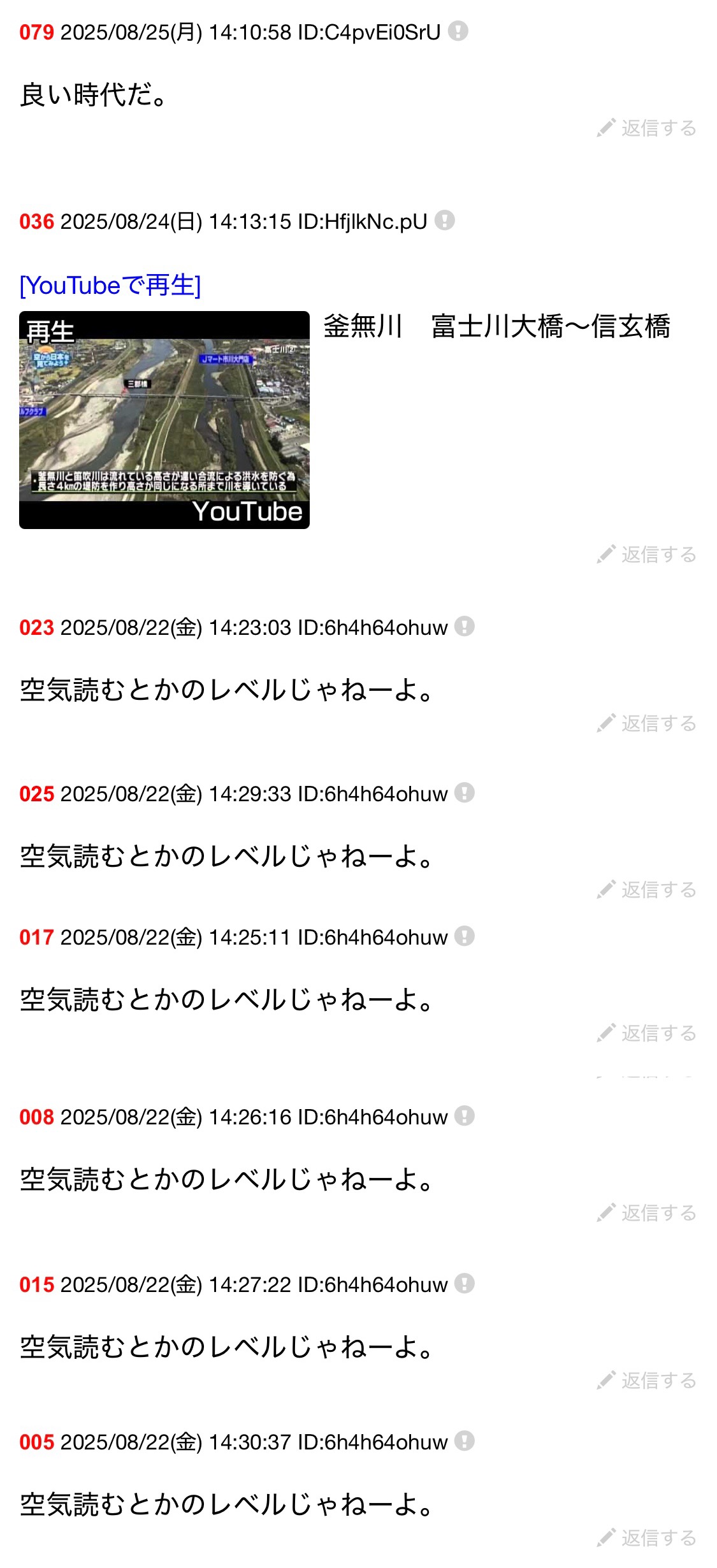Reply to post 023 via 返信する
This screenshot has width=717, height=1568.
tap(647, 723)
